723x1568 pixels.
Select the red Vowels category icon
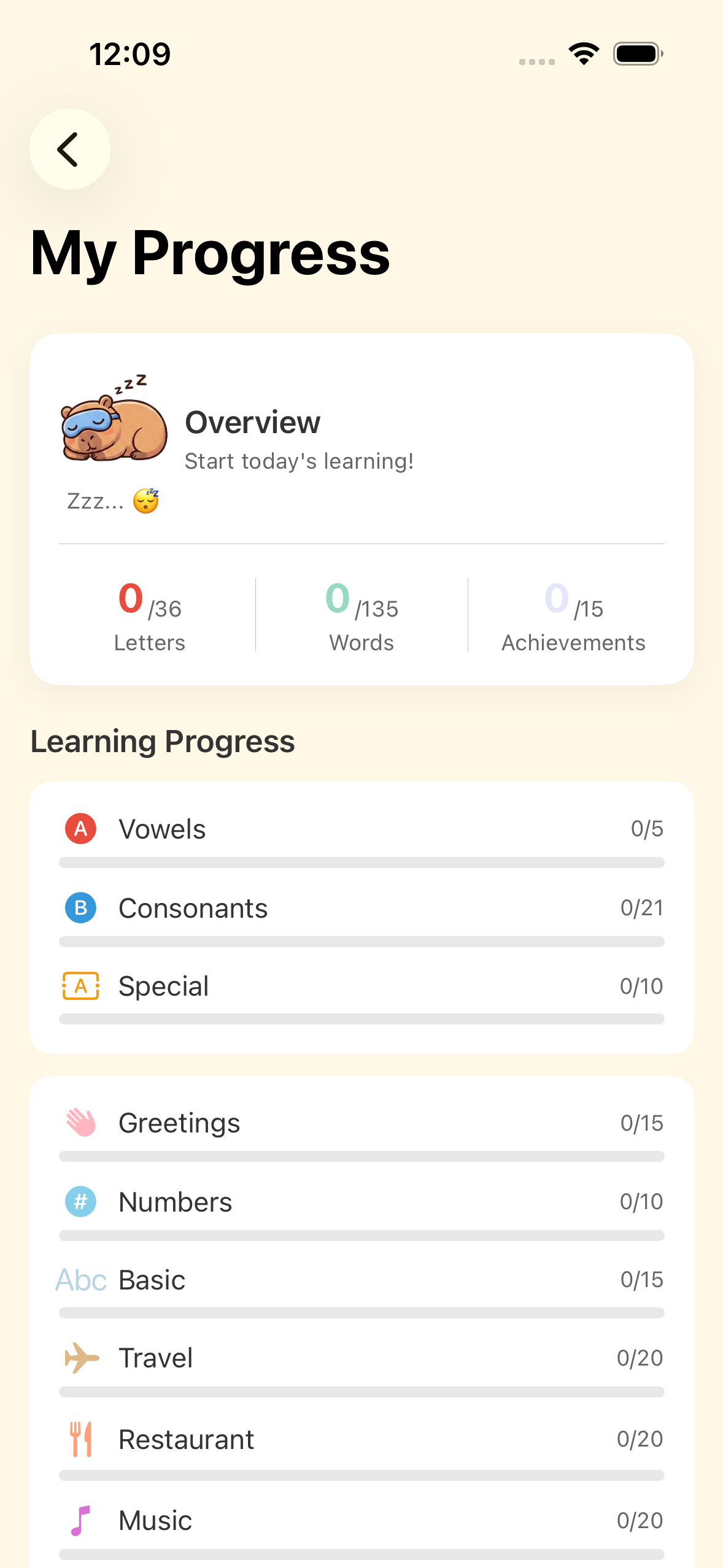click(80, 829)
